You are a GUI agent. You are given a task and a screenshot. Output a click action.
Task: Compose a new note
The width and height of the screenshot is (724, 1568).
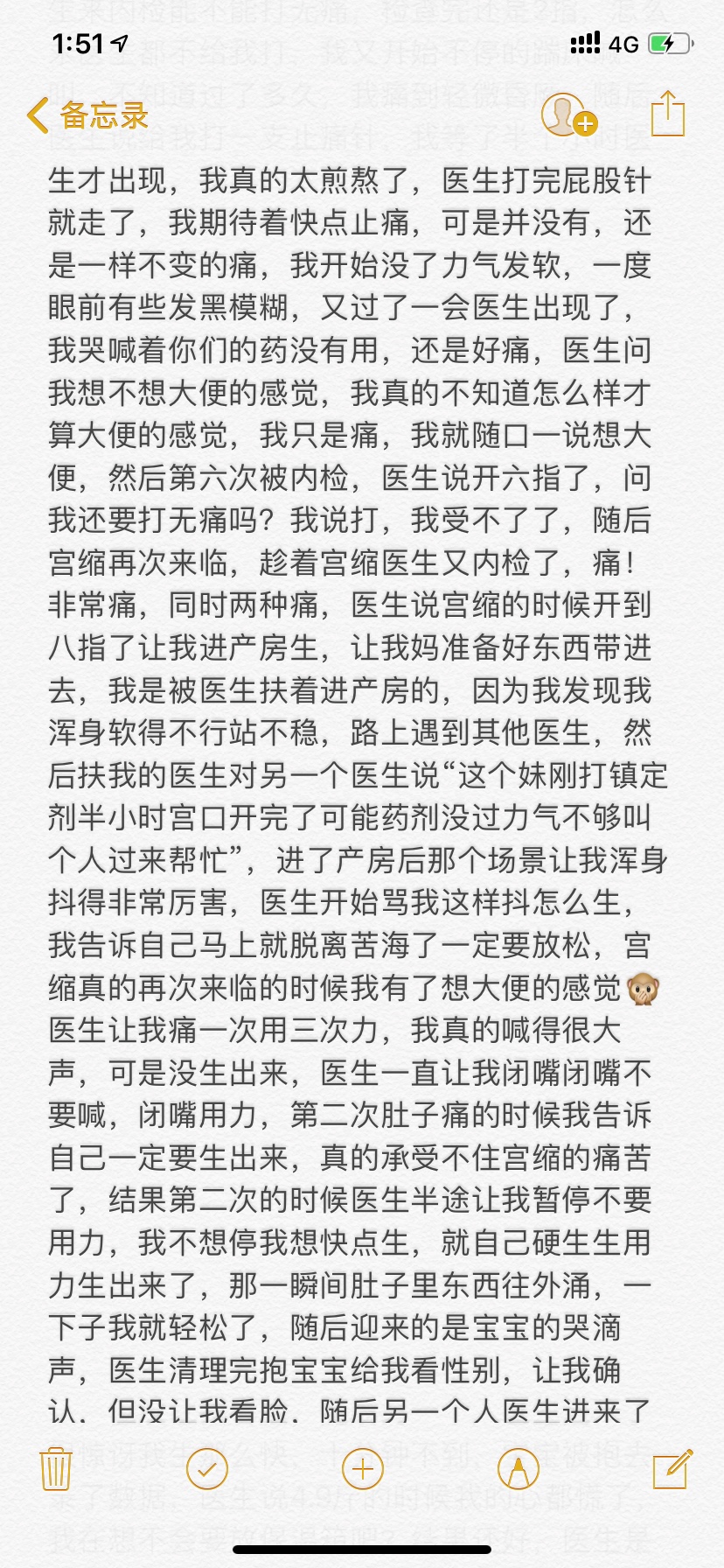point(672,1468)
